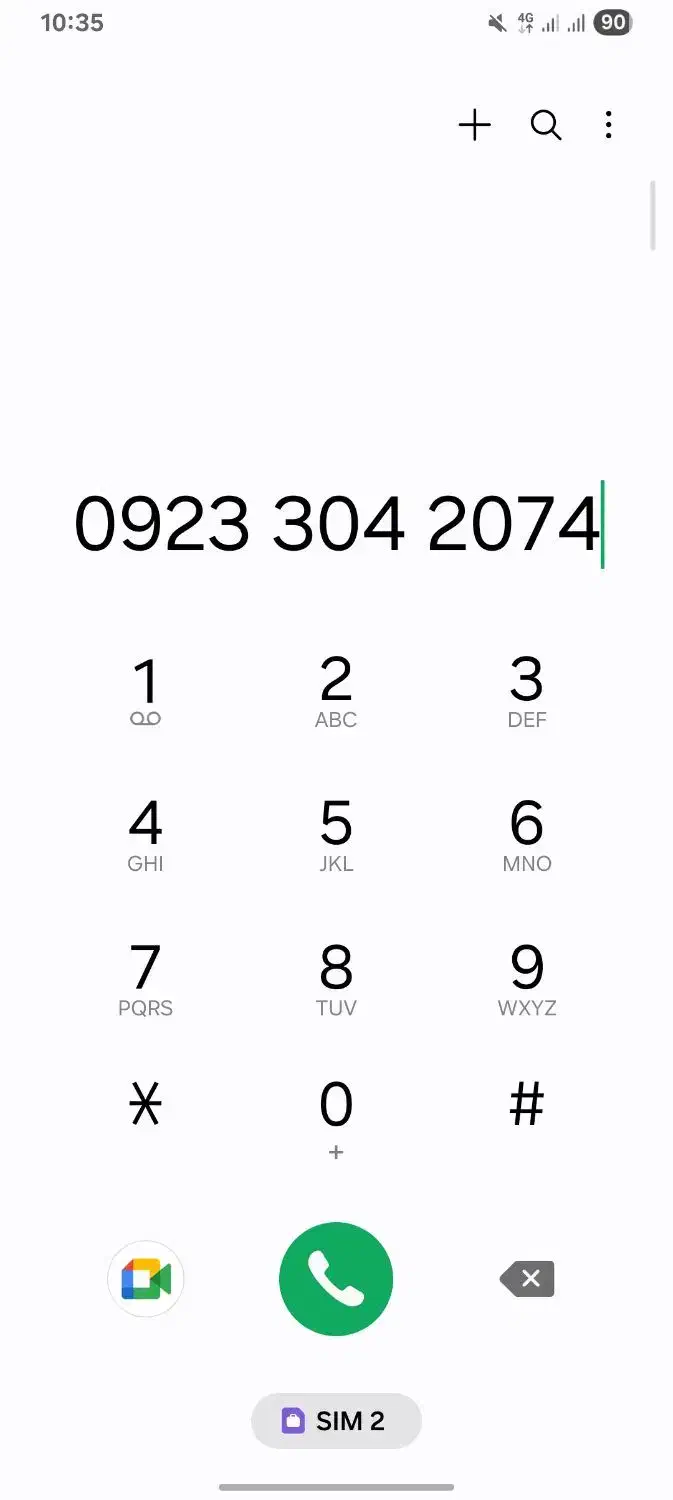Open the search icon
The image size is (673, 1500).
546,125
